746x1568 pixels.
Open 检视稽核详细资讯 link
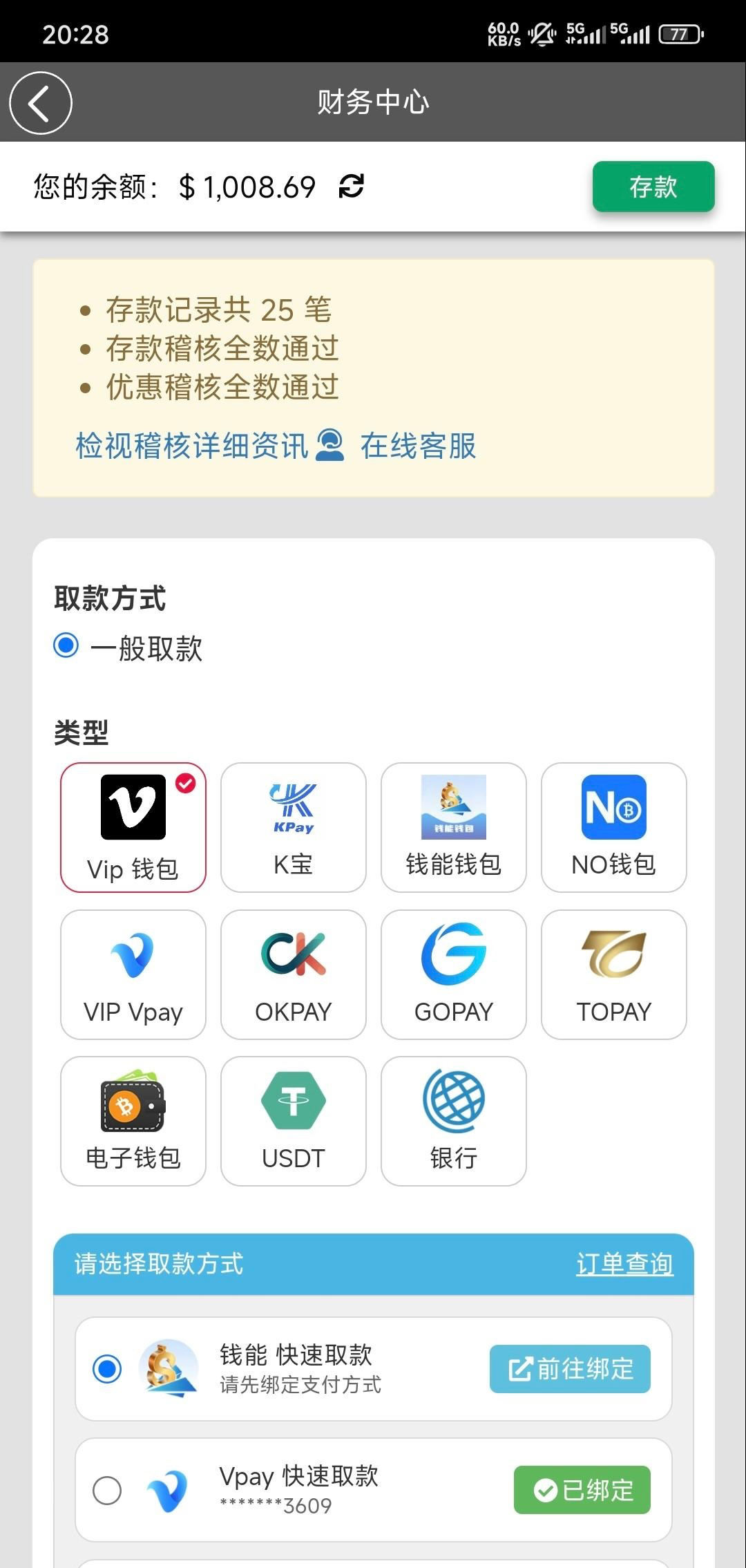192,446
